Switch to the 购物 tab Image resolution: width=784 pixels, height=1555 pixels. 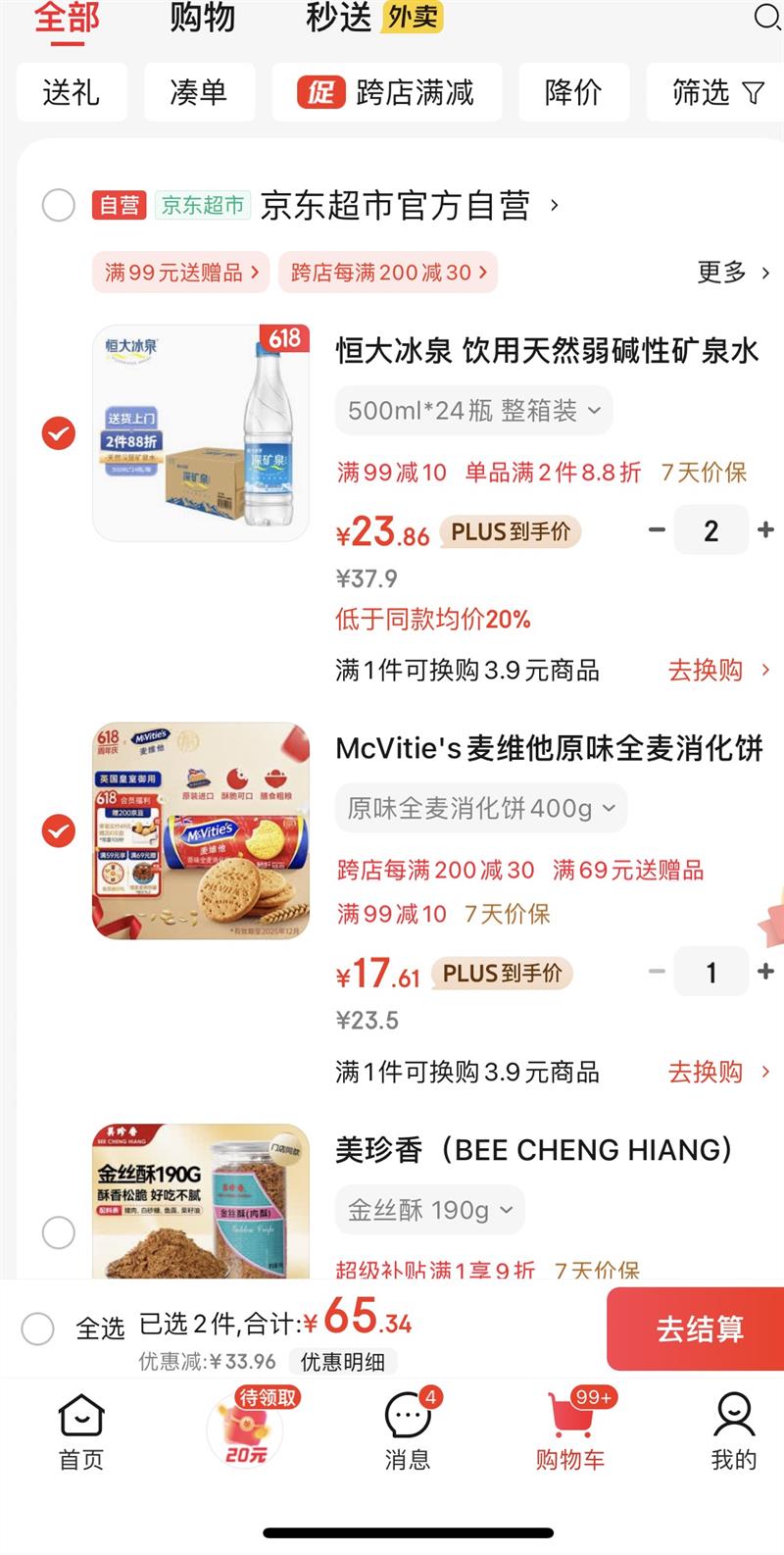tap(202, 18)
